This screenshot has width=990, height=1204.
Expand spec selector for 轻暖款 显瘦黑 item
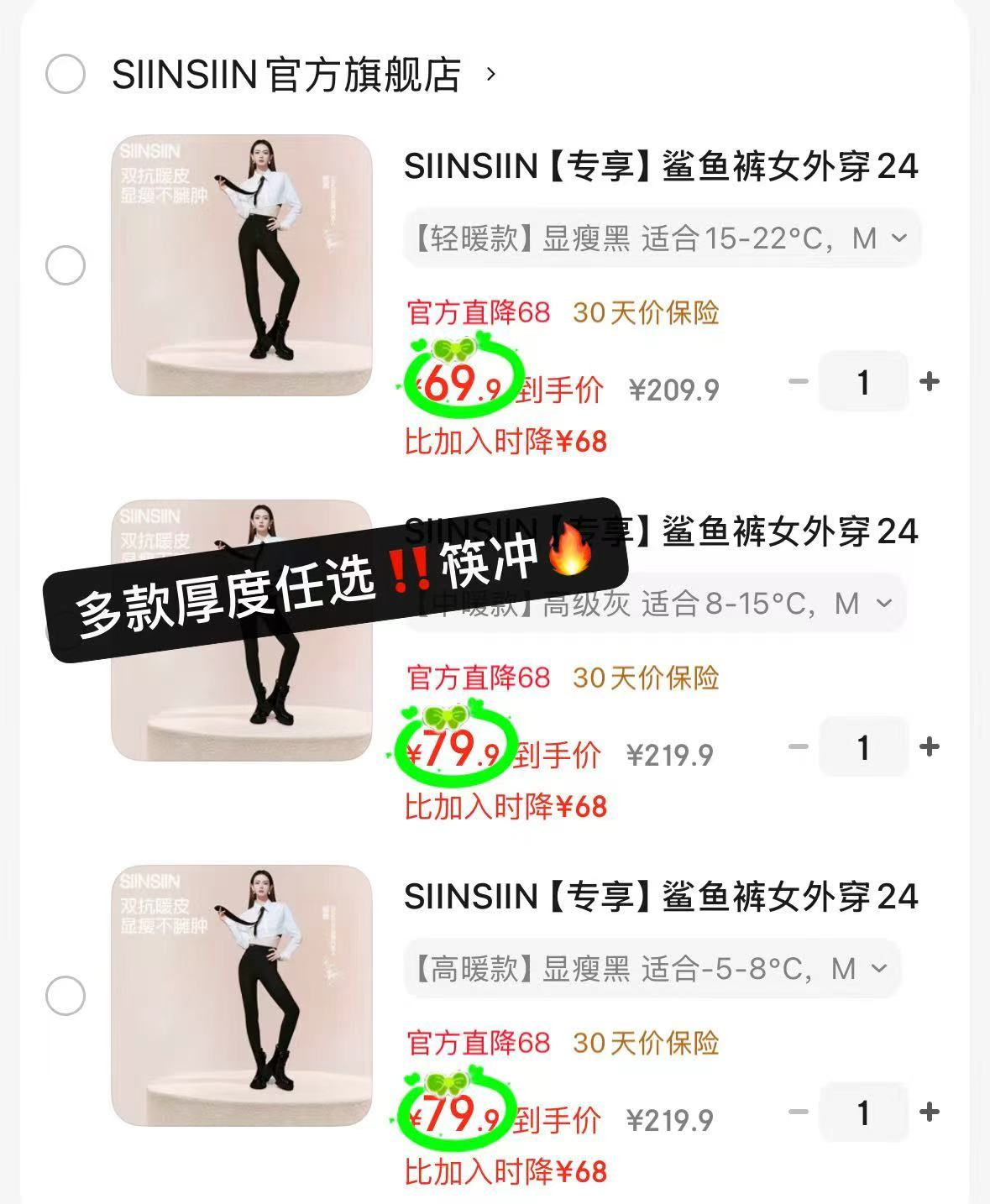point(898,238)
